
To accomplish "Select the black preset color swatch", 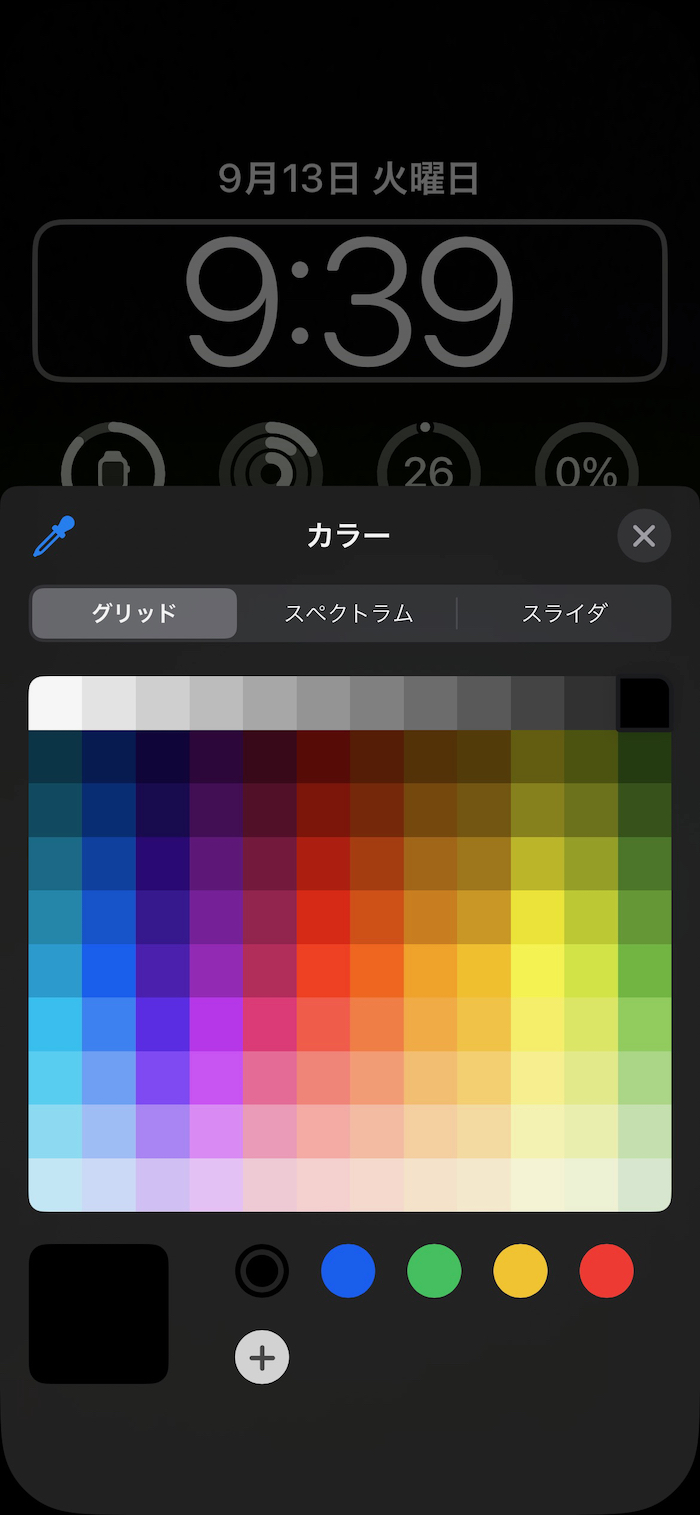I will tap(262, 1271).
